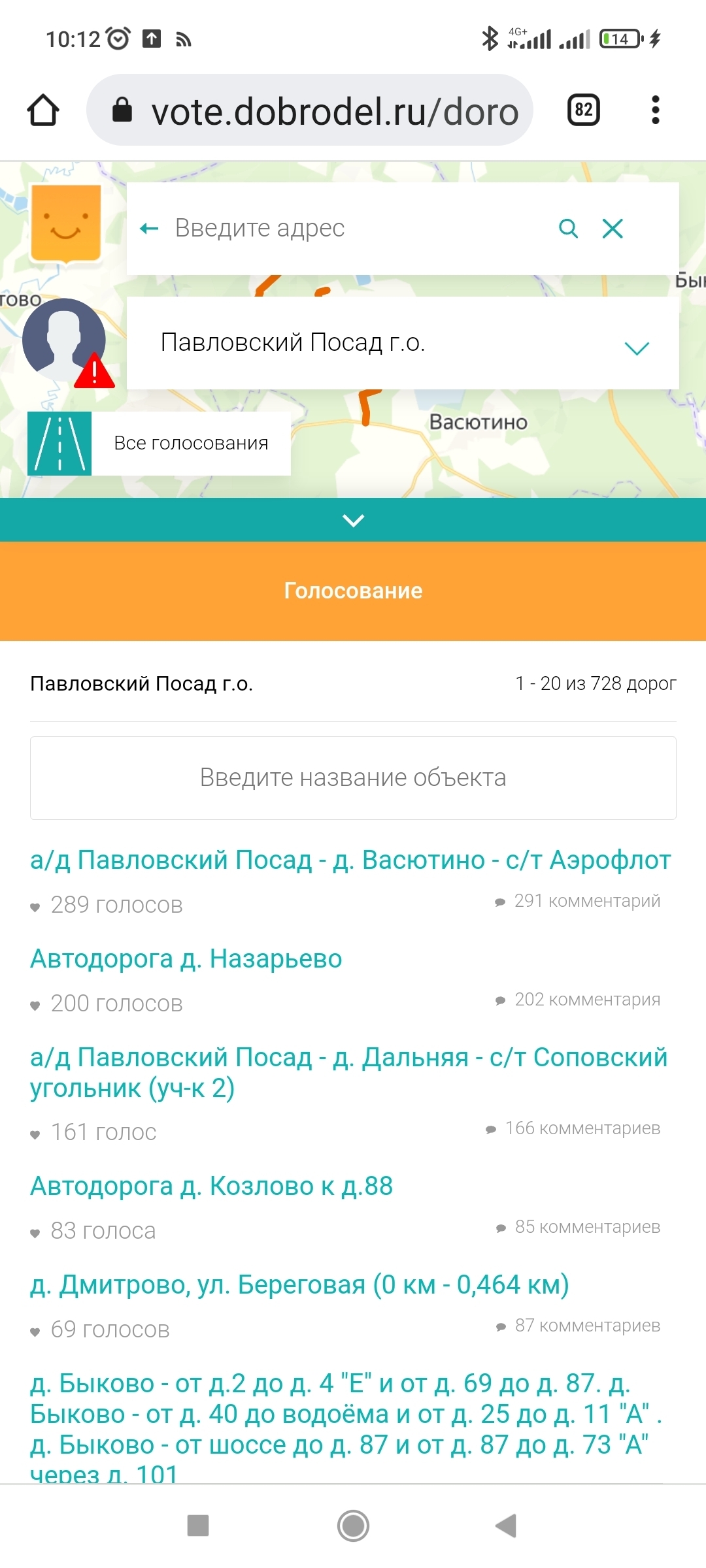Open the tab switcher showing 82 tabs
The width and height of the screenshot is (706, 1568).
[583, 110]
